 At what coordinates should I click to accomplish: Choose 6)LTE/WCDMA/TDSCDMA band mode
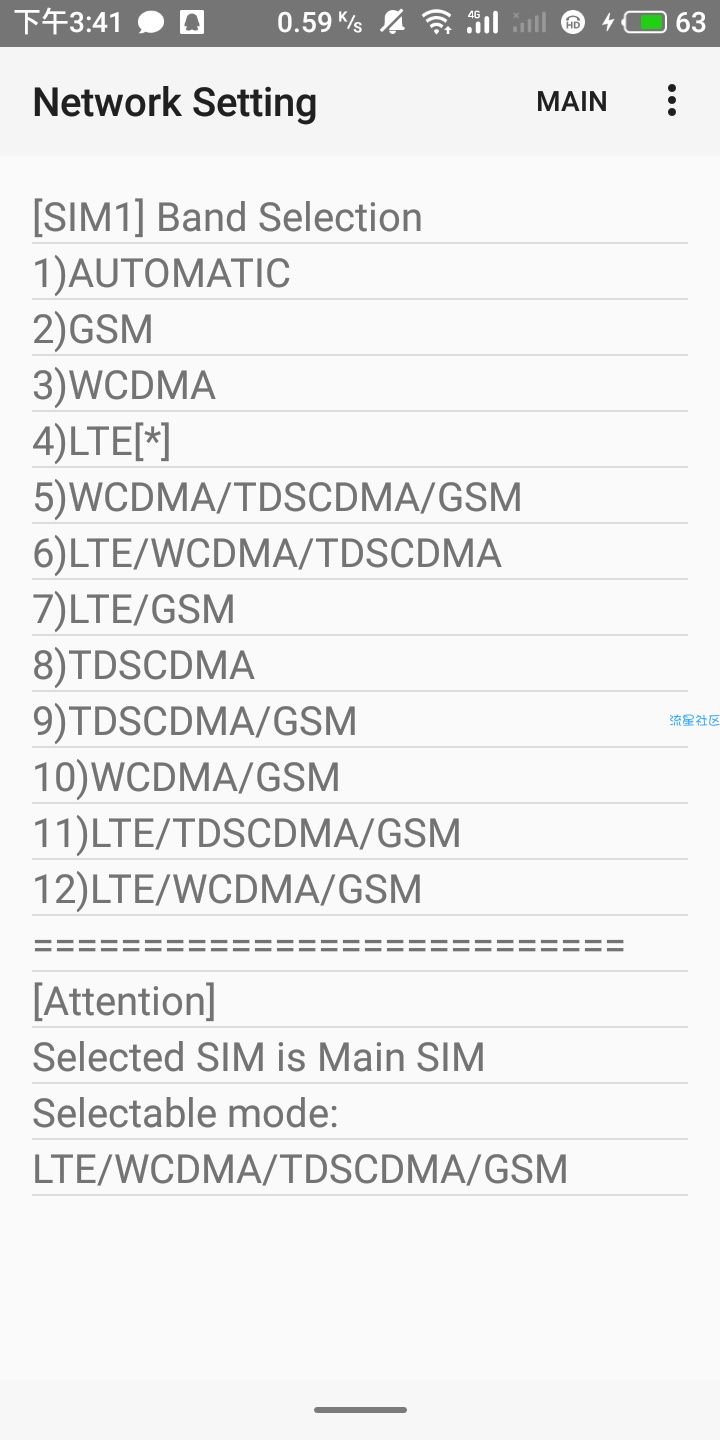(360, 553)
